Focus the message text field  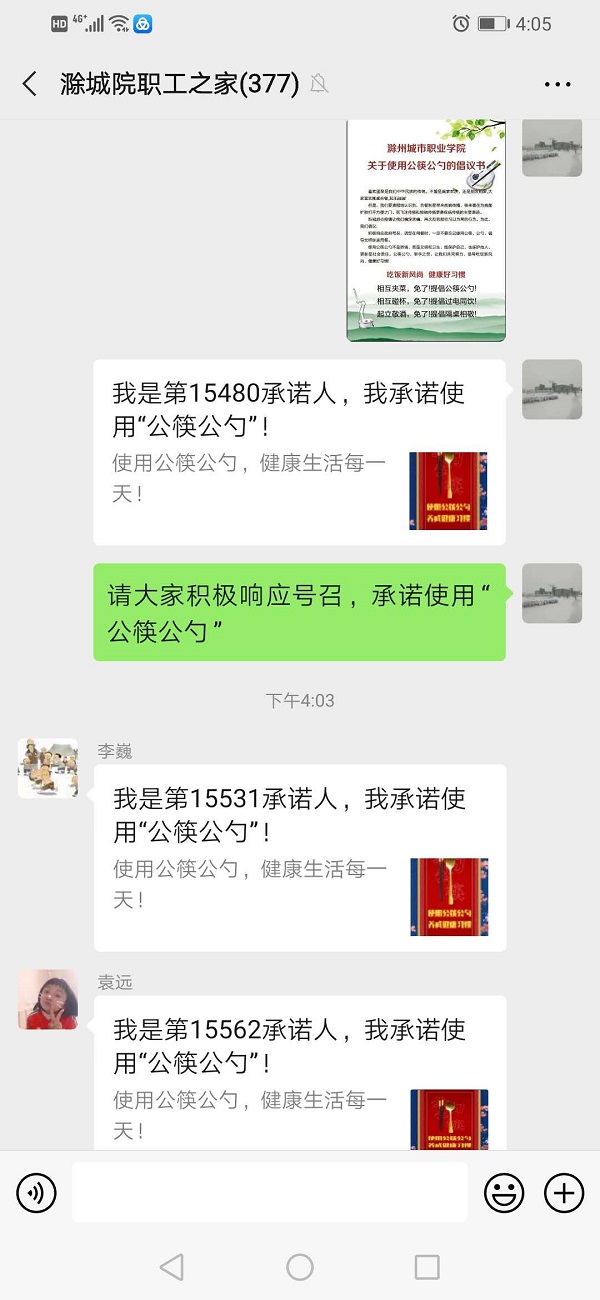[x=270, y=1192]
